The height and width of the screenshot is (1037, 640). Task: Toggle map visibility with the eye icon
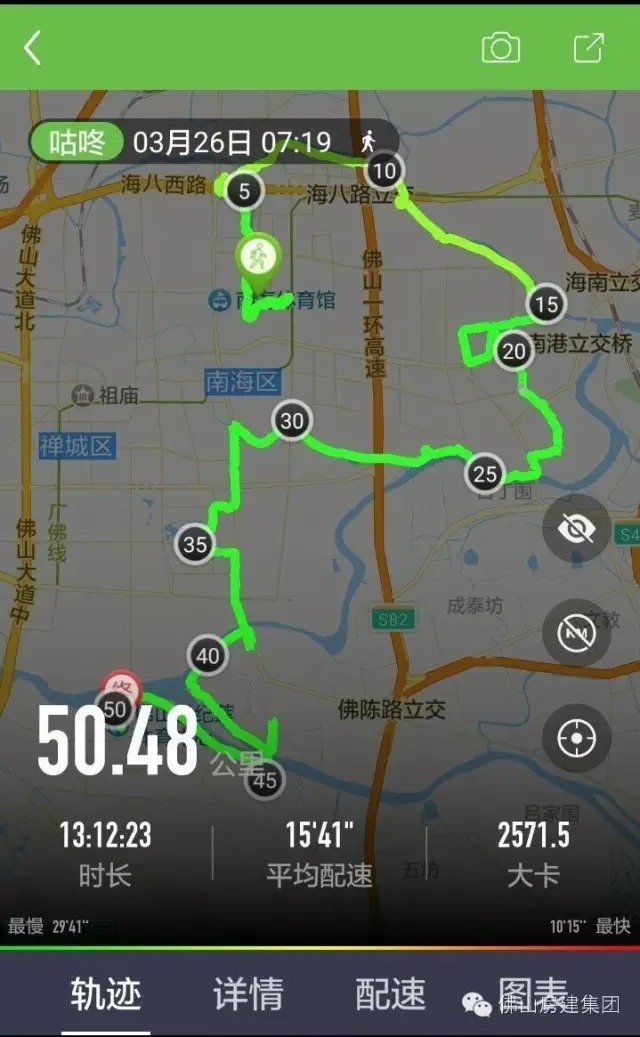pyautogui.click(x=576, y=528)
